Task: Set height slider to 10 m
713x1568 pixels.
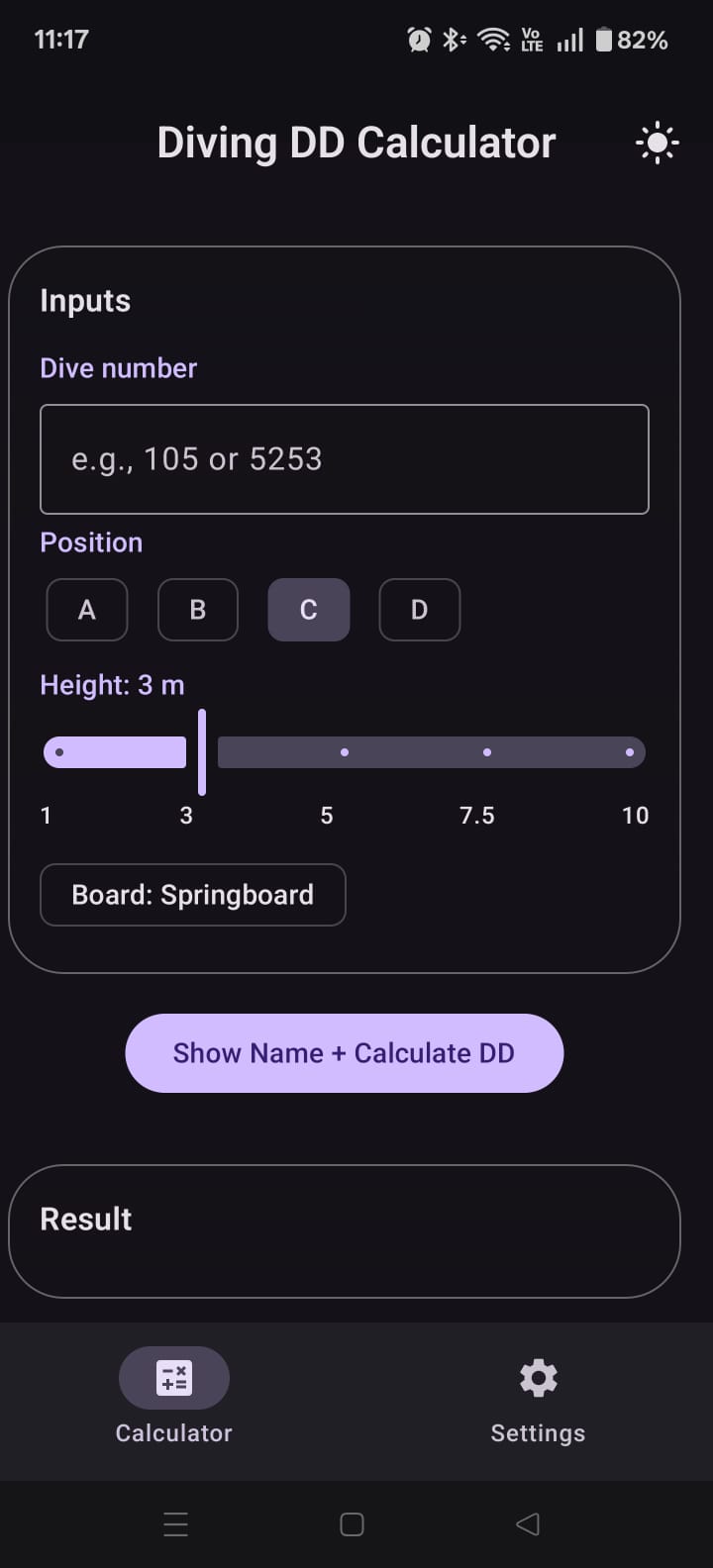Action: coord(630,752)
